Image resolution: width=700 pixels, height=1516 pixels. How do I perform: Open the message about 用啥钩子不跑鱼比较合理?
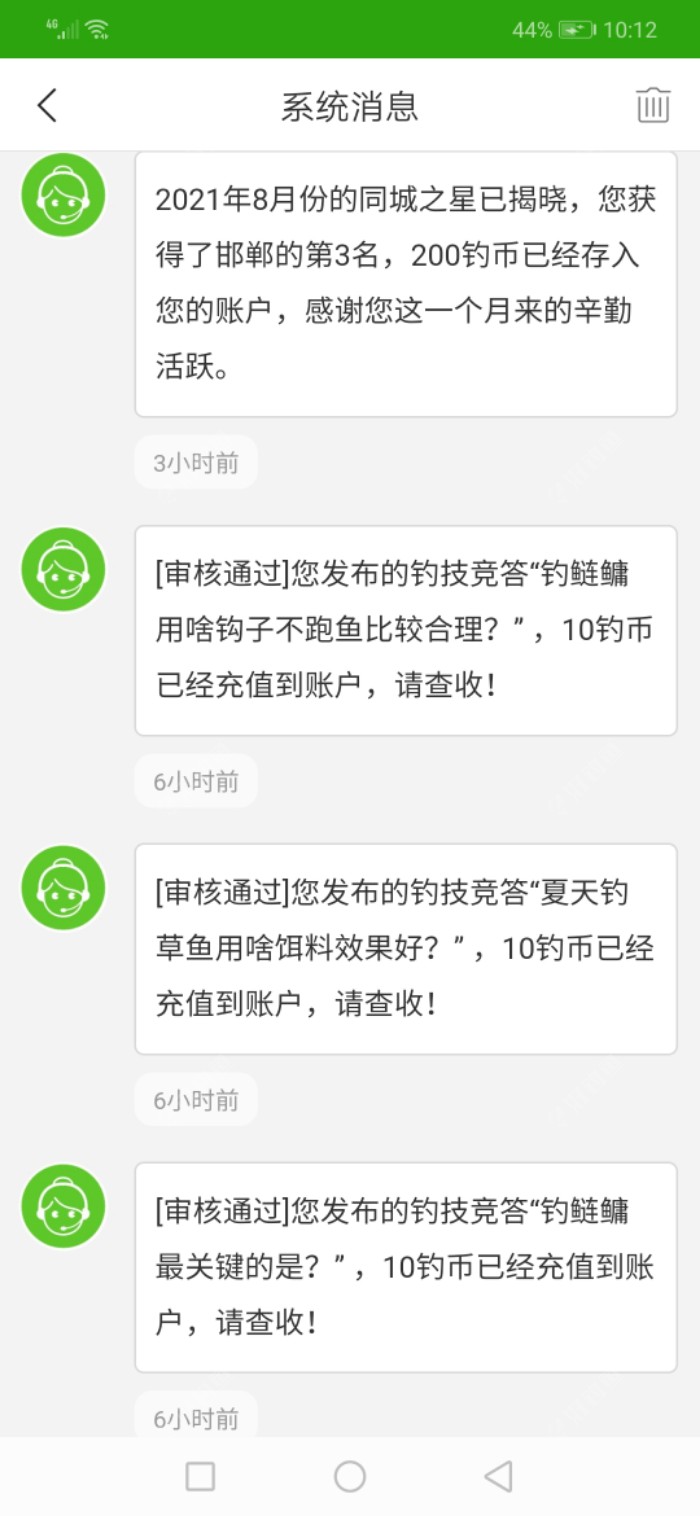[405, 630]
